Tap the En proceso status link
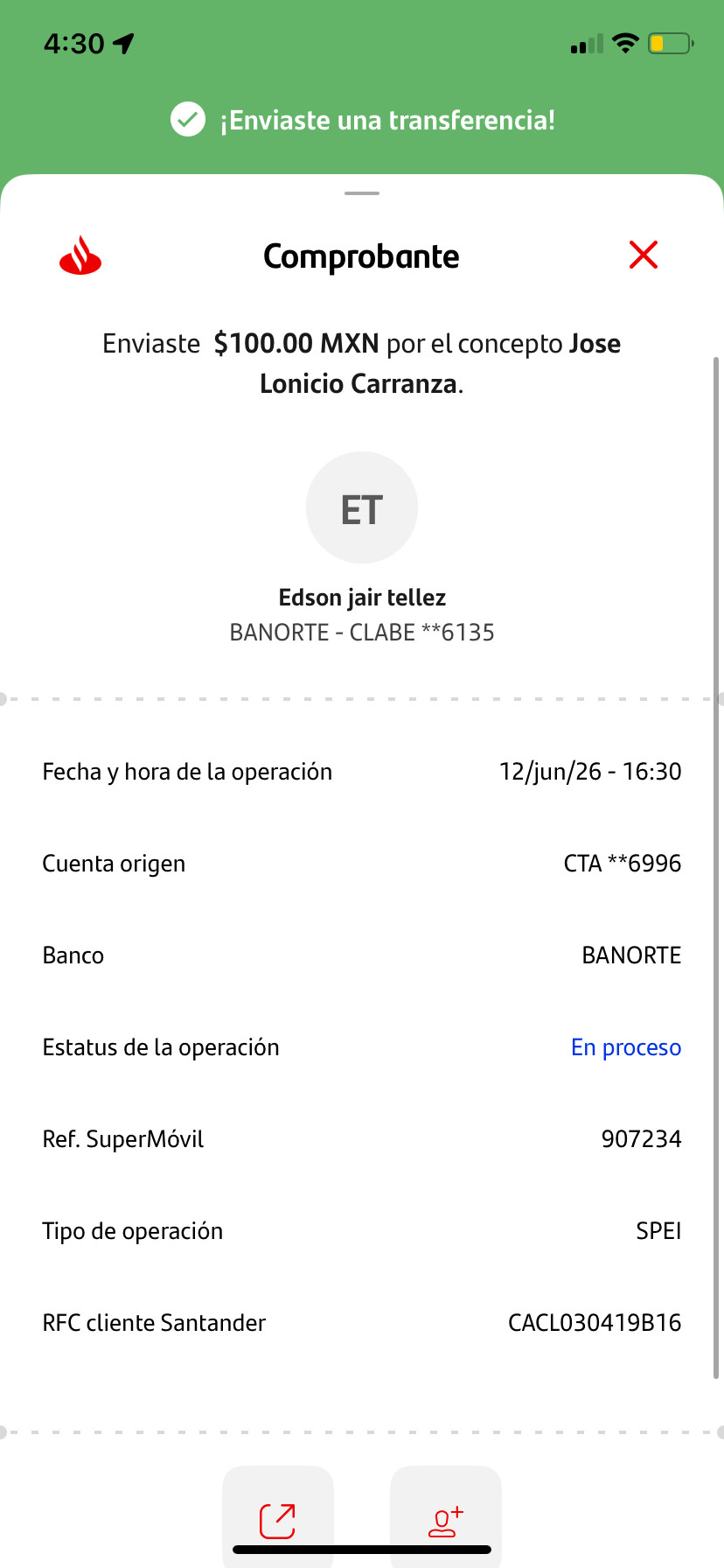This screenshot has width=724, height=1568. 626,1047
